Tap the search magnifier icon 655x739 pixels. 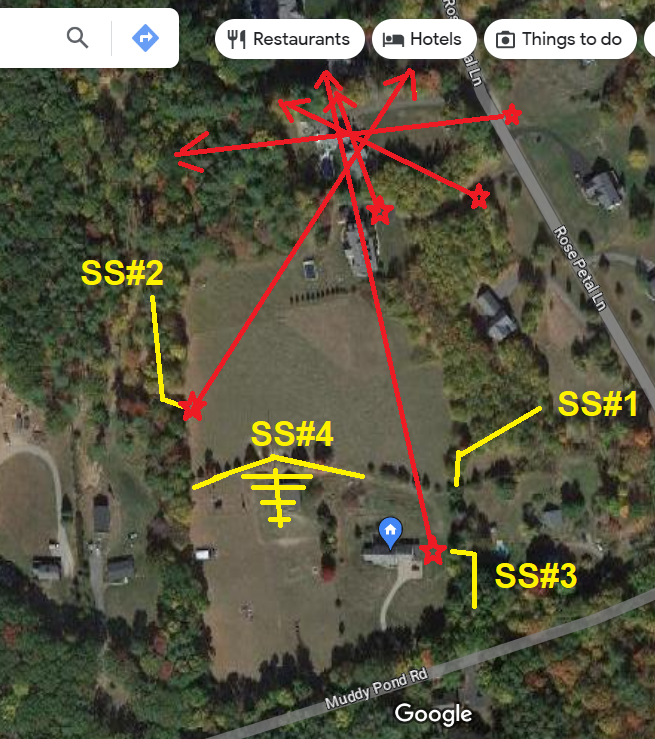77,39
